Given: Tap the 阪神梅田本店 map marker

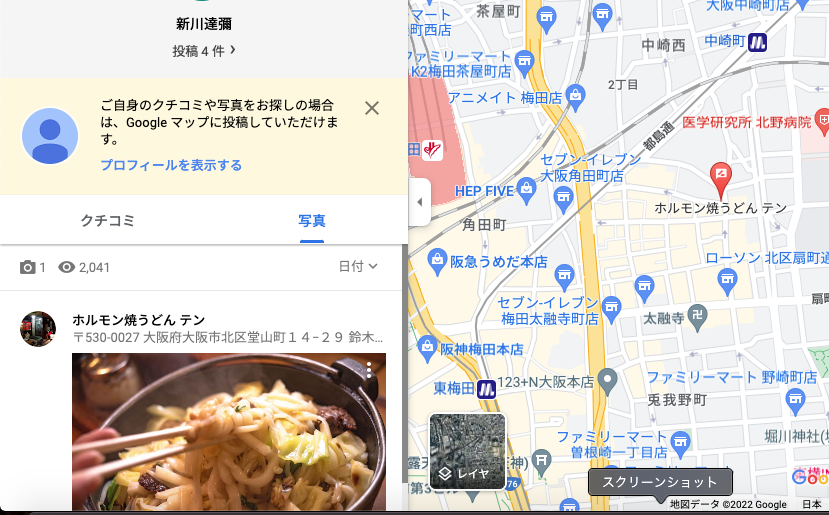Looking at the screenshot, I should tap(428, 348).
